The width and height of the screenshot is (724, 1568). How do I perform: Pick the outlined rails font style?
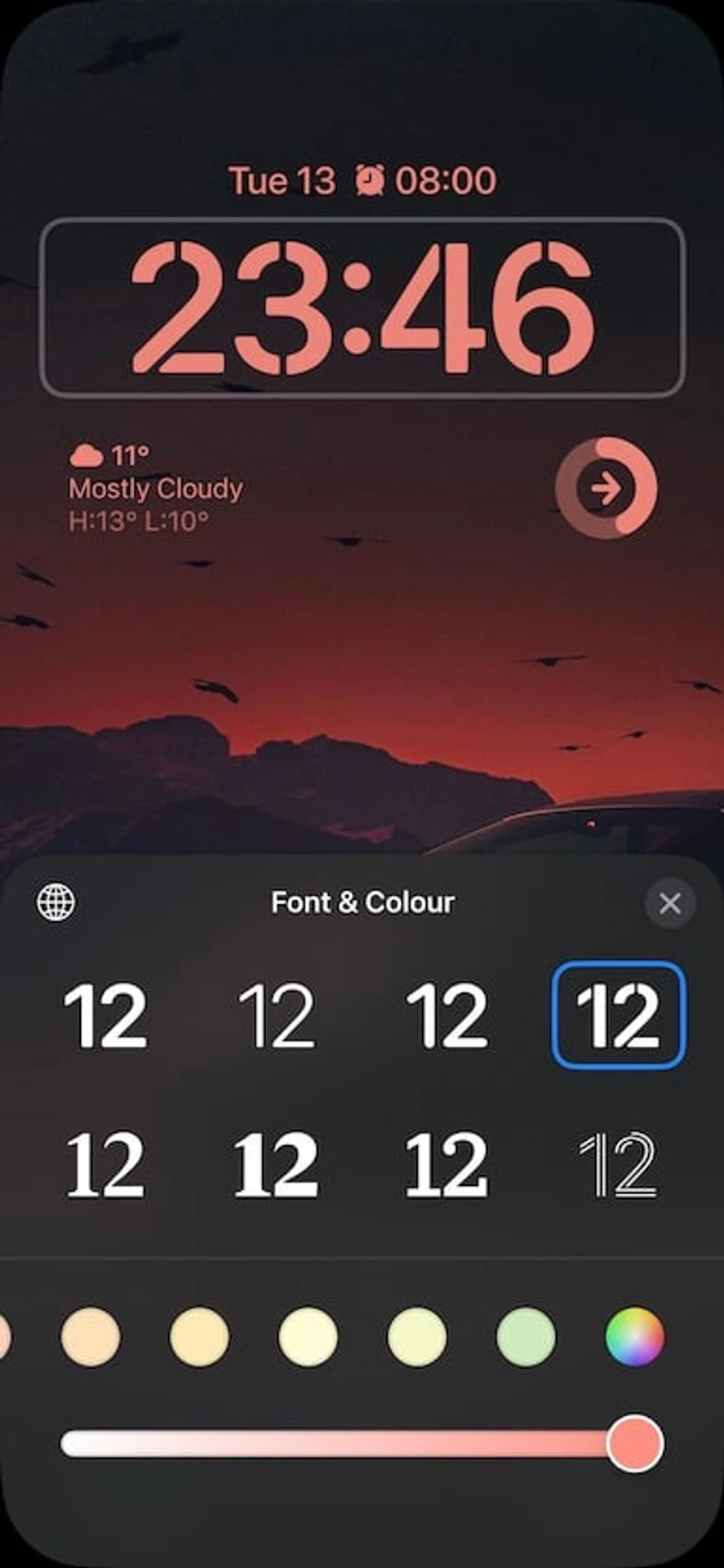[x=618, y=1165]
